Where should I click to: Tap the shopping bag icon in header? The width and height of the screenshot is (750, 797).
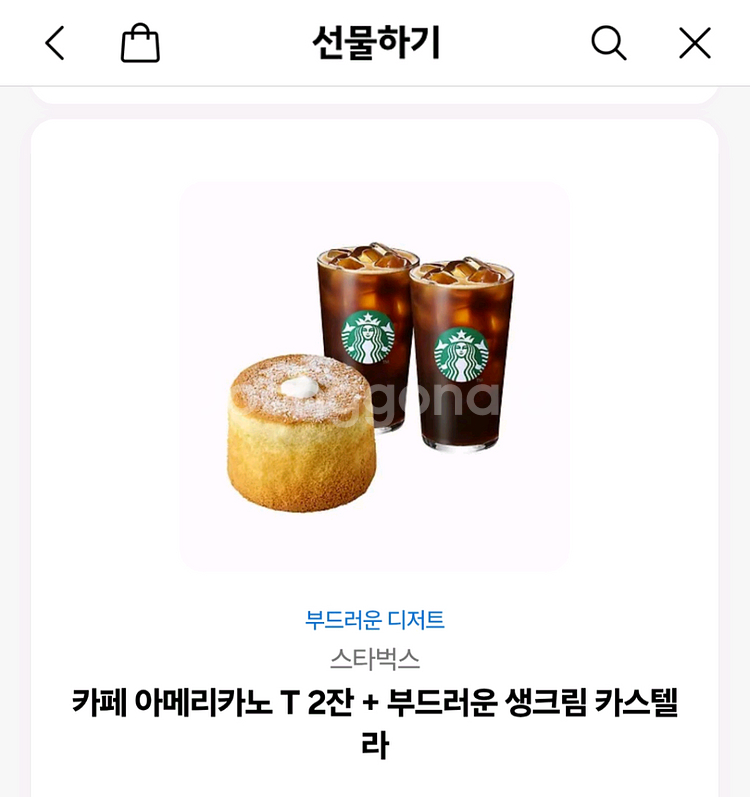coord(140,42)
